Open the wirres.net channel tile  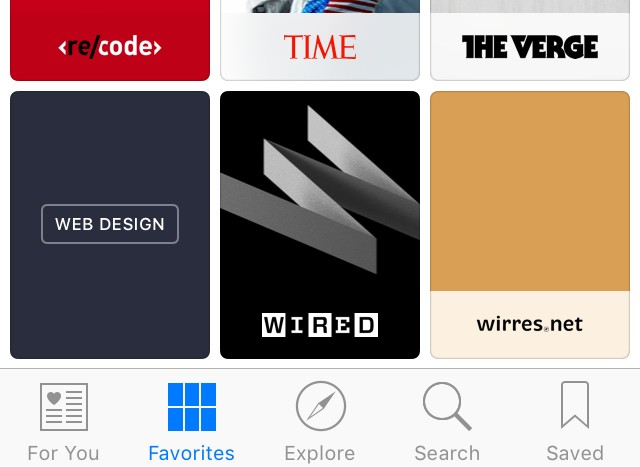(x=530, y=224)
